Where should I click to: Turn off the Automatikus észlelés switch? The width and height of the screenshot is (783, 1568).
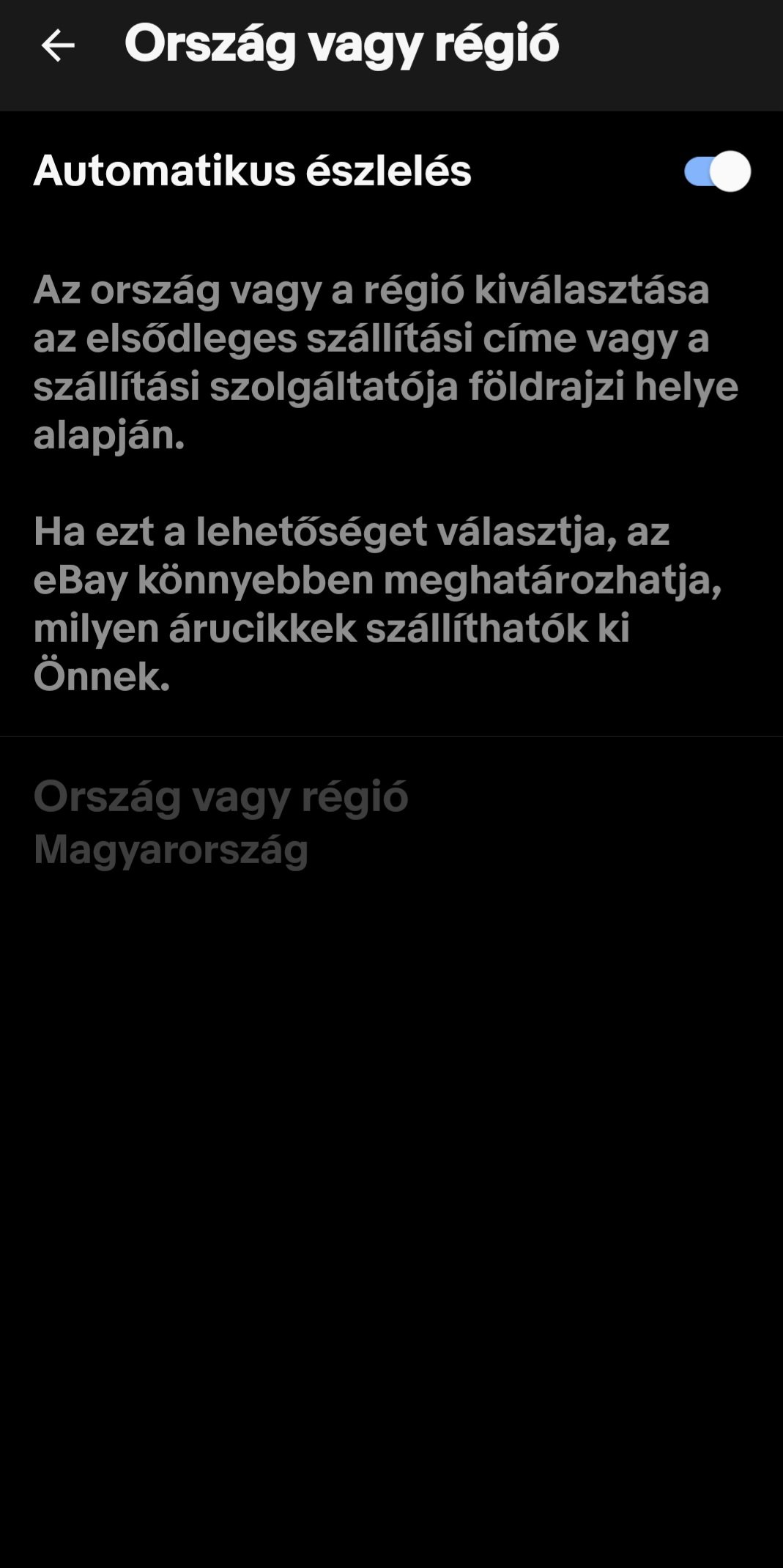pos(717,171)
